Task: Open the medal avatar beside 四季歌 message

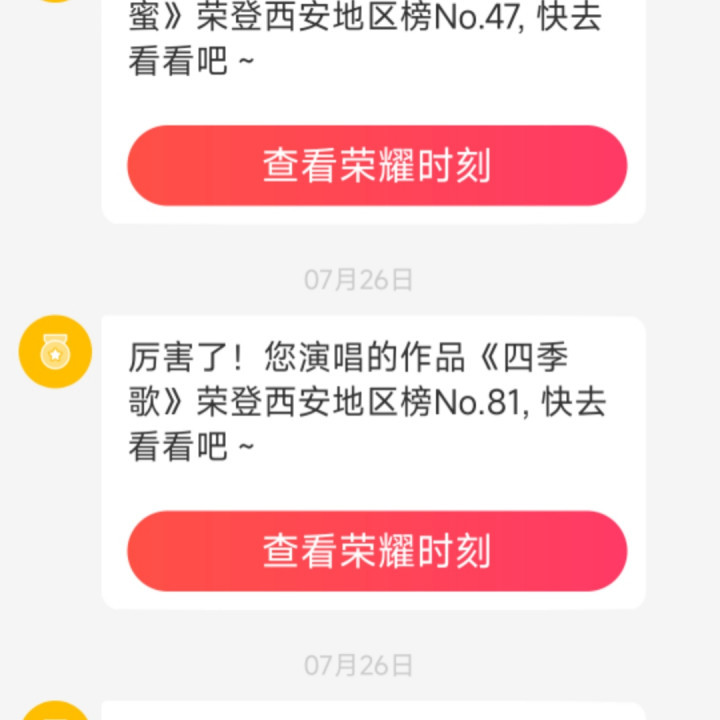Action: point(55,351)
